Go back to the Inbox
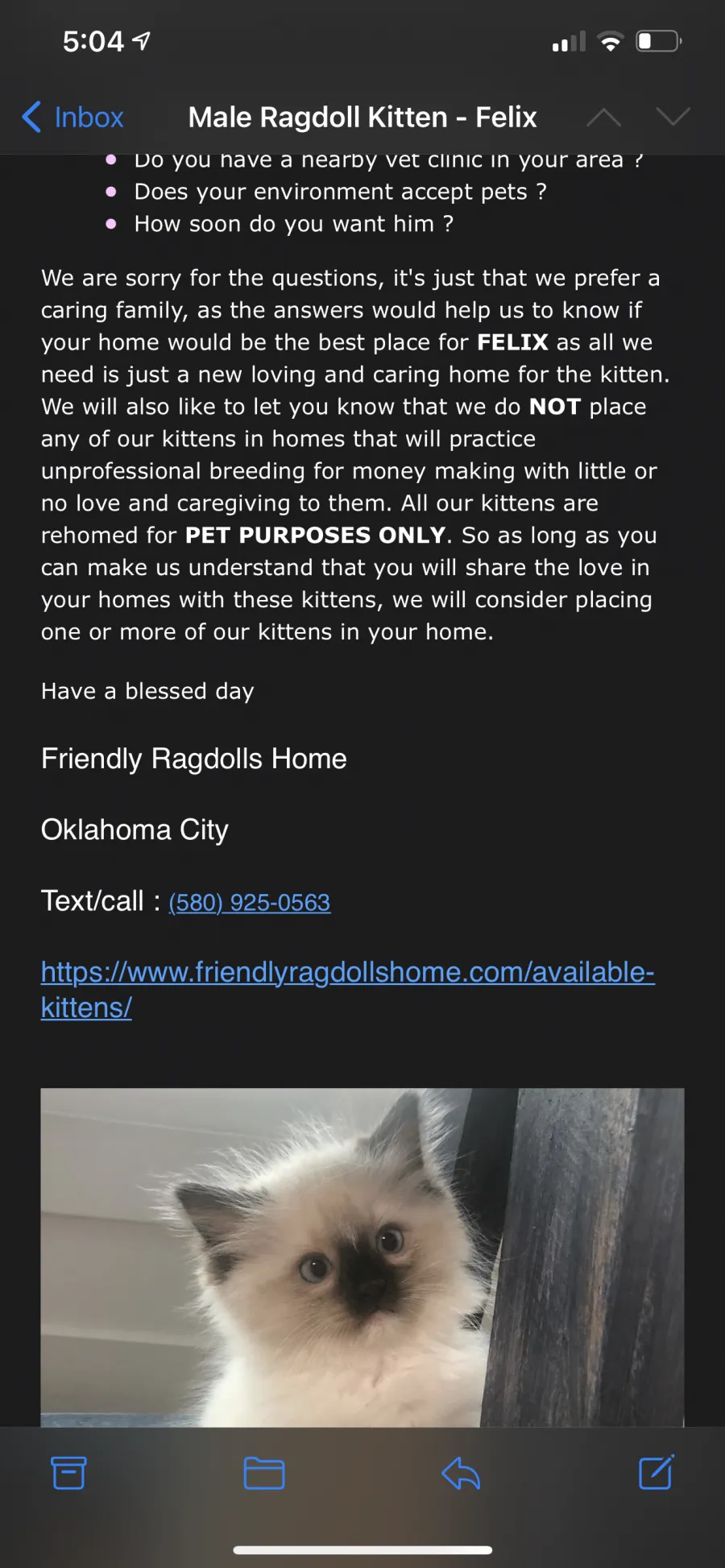Image resolution: width=725 pixels, height=1568 pixels. click(x=72, y=118)
